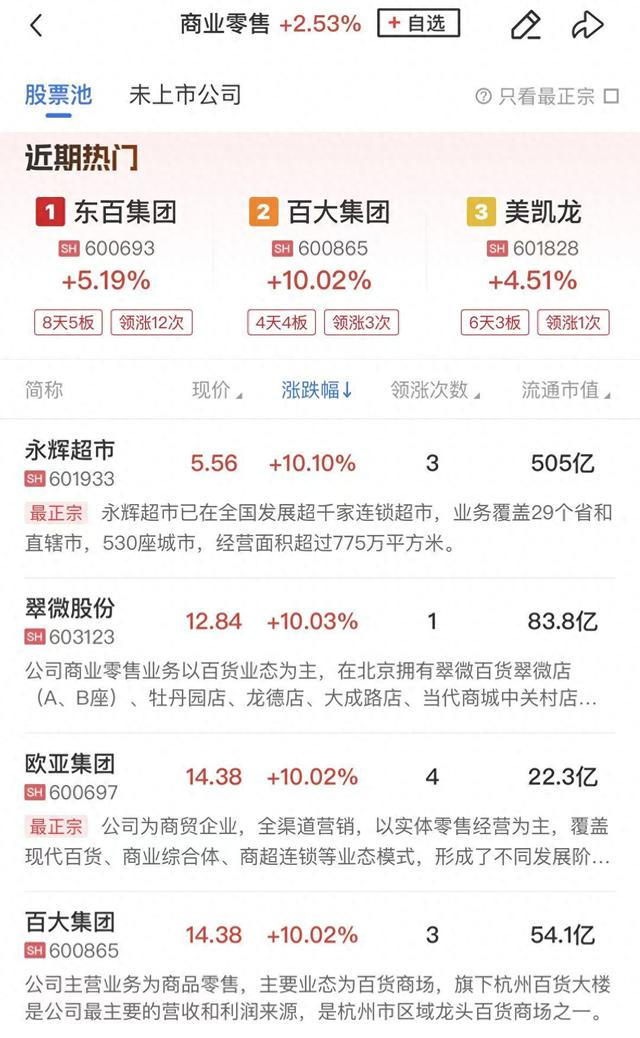Add 商业零售 to 自选 watchlist
The image size is (640, 1038).
418,23
